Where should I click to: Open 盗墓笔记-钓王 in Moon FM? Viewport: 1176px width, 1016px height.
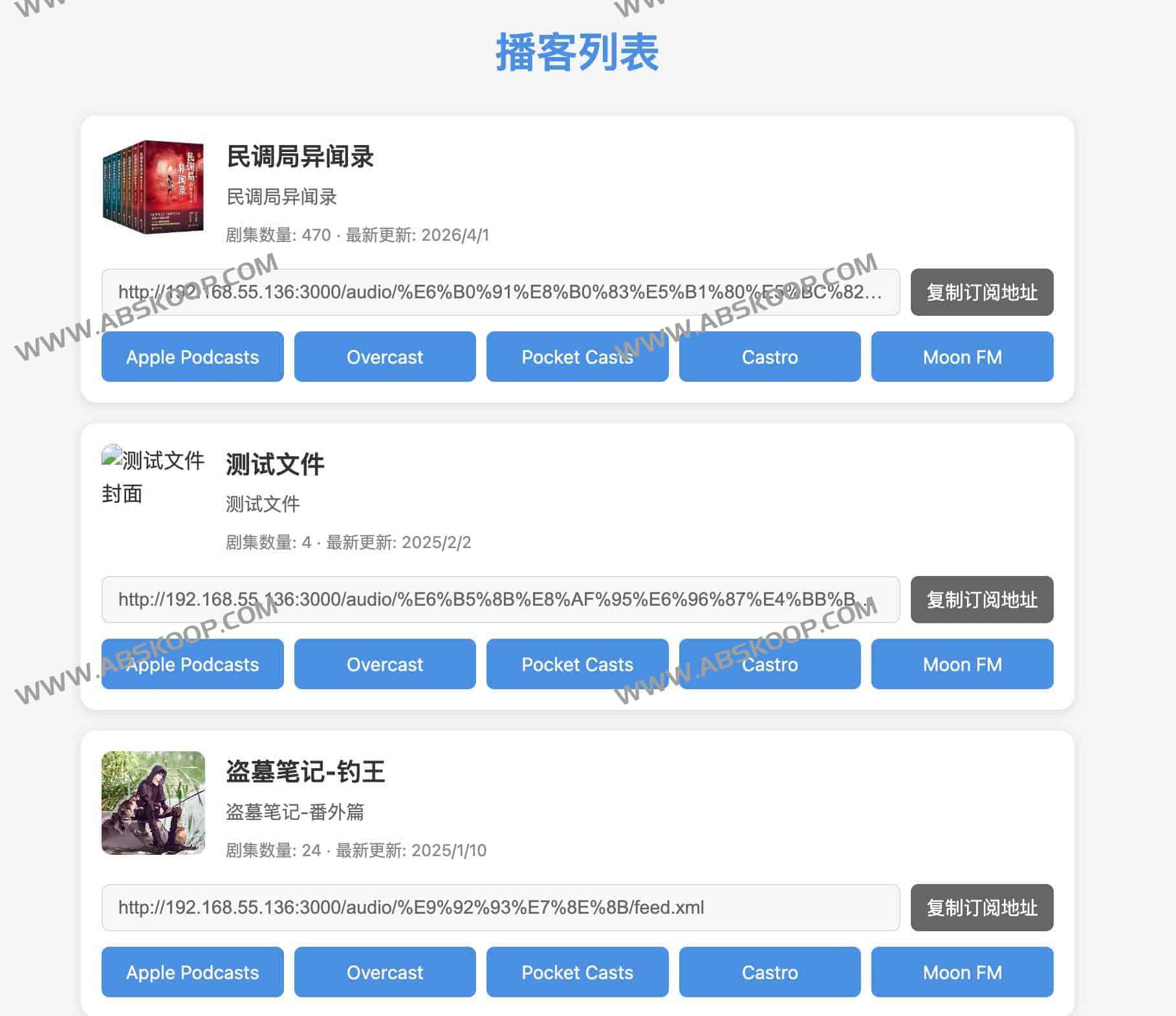pyautogui.click(x=962, y=972)
